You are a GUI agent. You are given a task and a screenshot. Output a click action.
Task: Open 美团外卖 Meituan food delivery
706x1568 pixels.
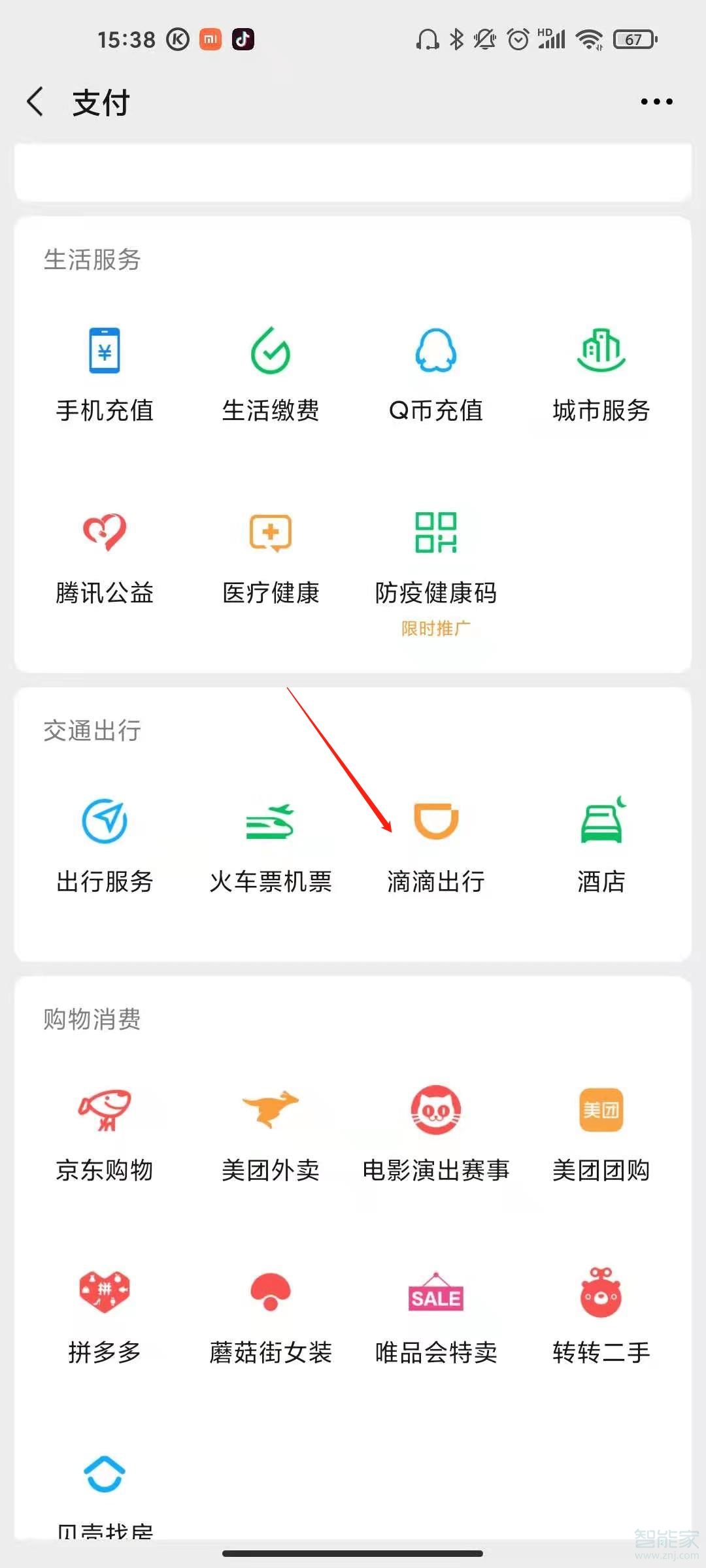pos(271,1134)
